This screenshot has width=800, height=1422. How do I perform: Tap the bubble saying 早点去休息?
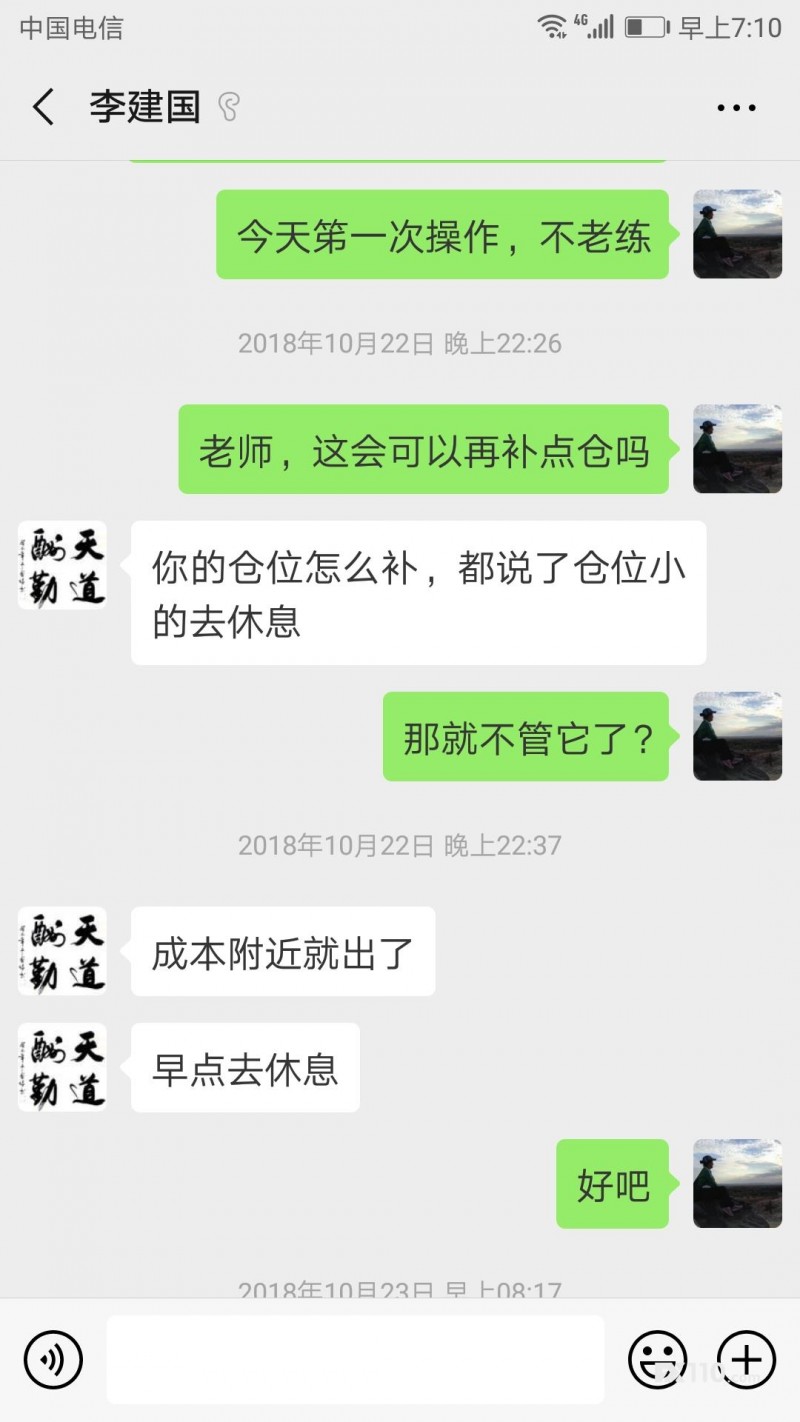click(x=244, y=1069)
